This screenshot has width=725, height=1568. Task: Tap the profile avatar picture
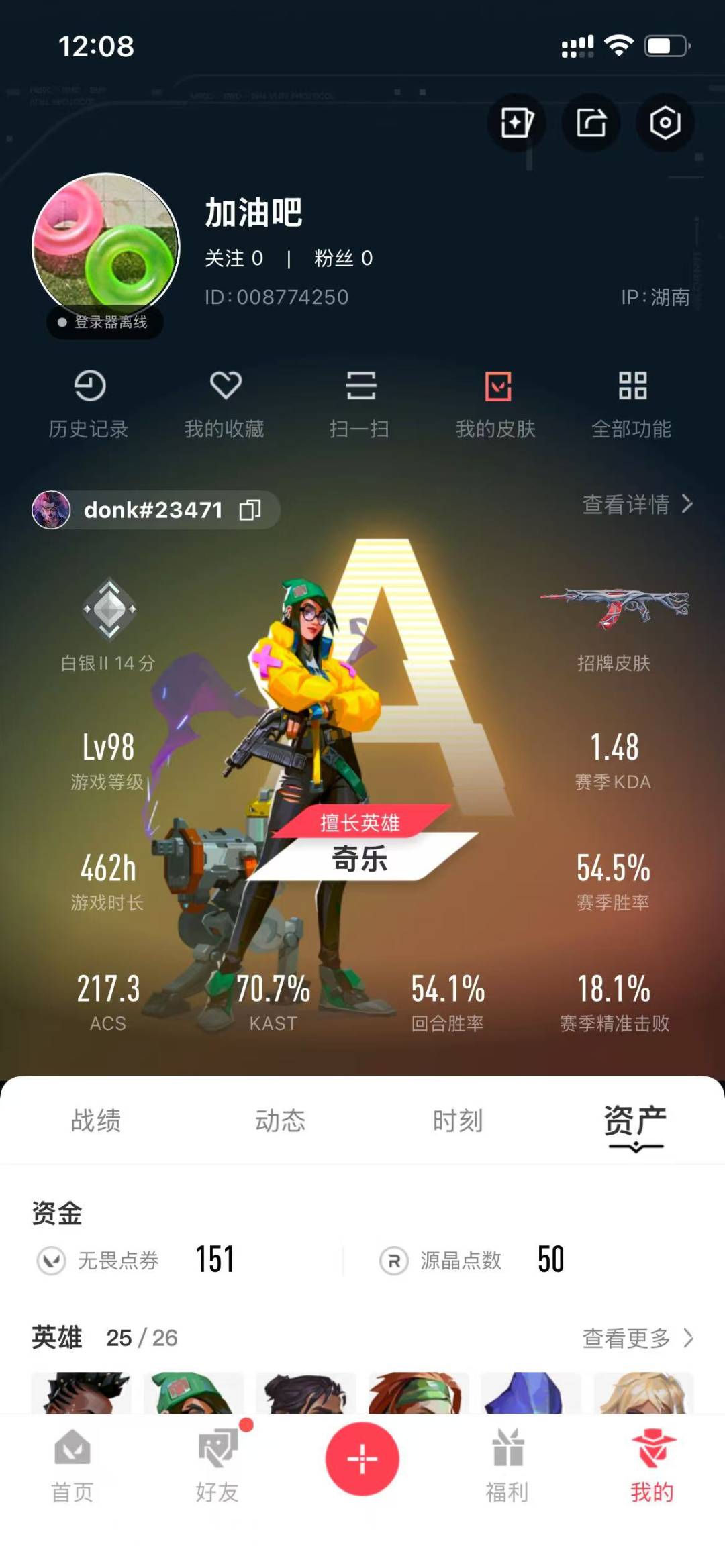[106, 247]
